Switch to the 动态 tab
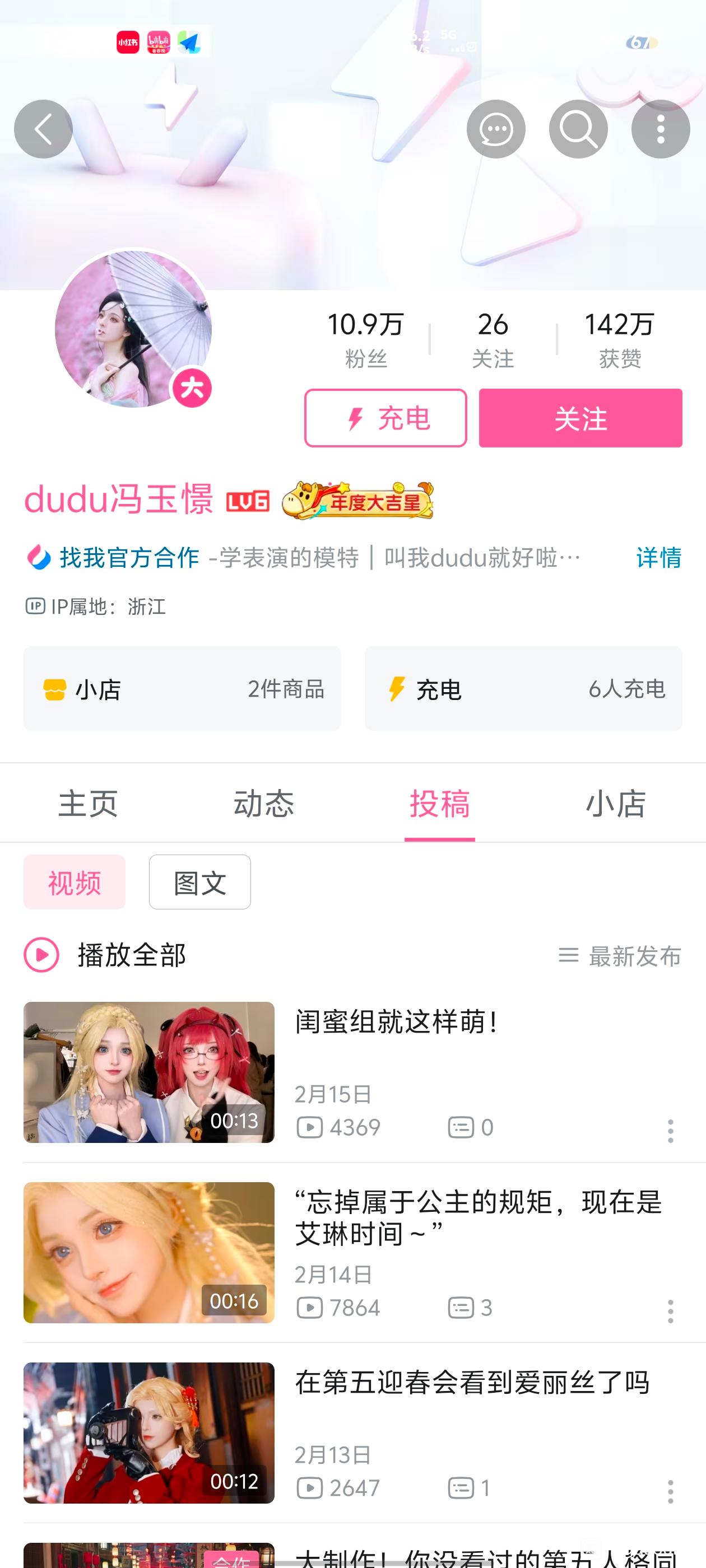Viewport: 706px width, 1568px height. (x=264, y=804)
